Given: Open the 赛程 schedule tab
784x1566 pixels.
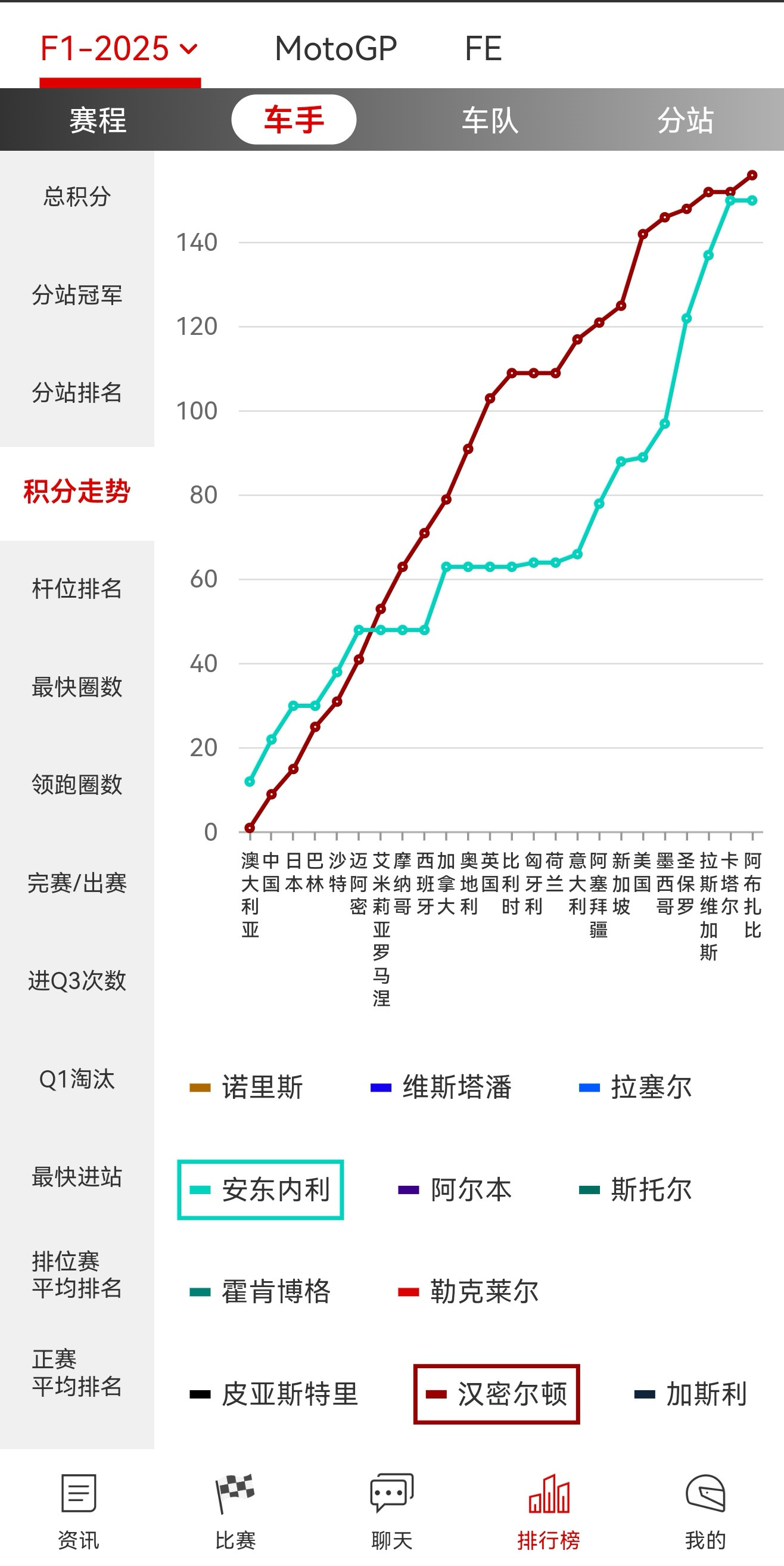Looking at the screenshot, I should click(x=98, y=120).
